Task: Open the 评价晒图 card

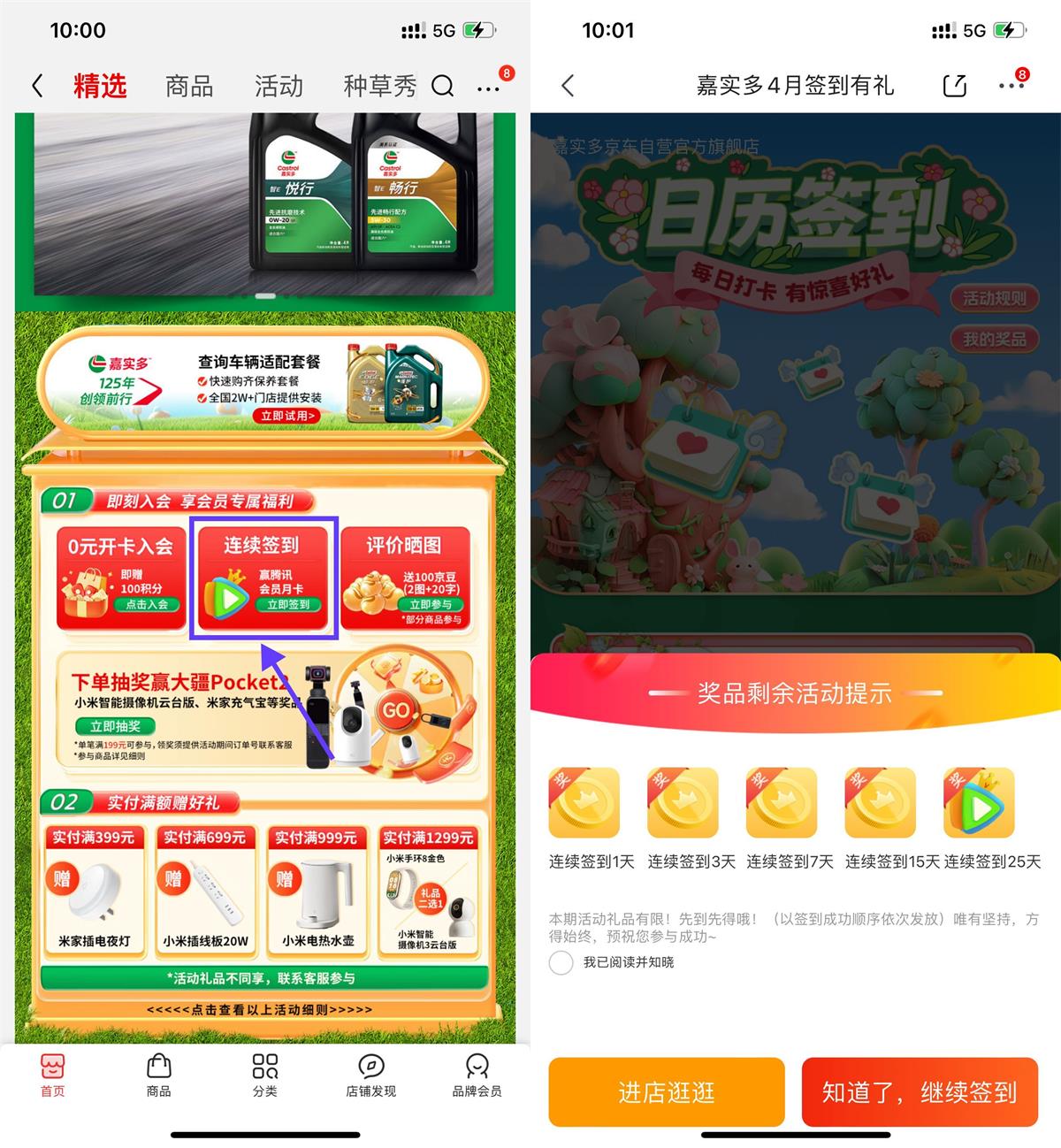Action: 405,578
